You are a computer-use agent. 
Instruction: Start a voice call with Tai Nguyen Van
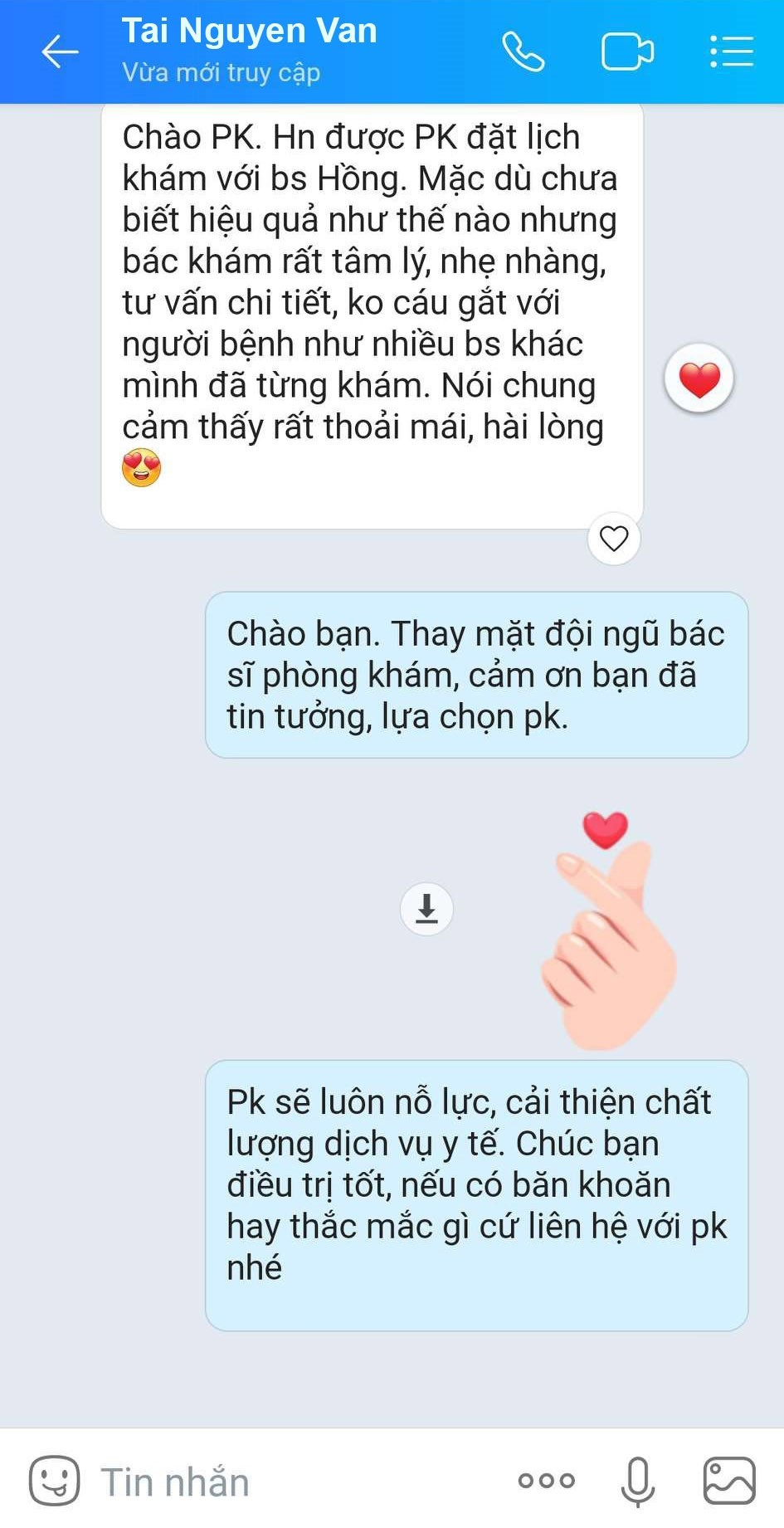(523, 51)
